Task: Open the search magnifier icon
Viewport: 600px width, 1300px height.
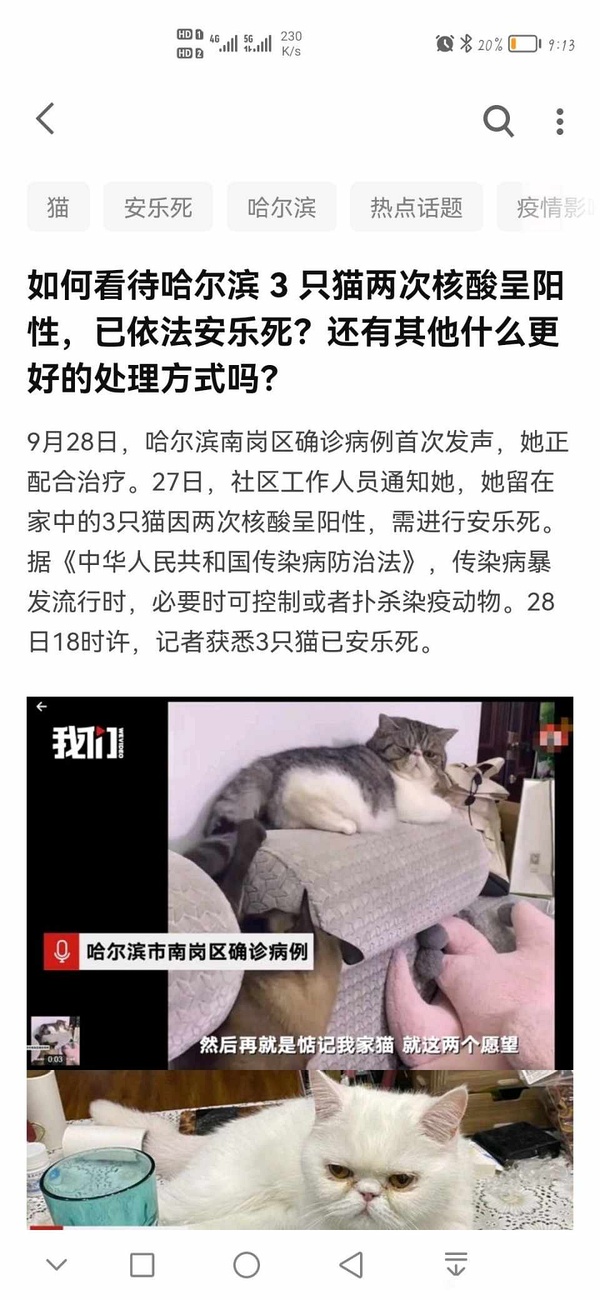Action: tap(498, 121)
